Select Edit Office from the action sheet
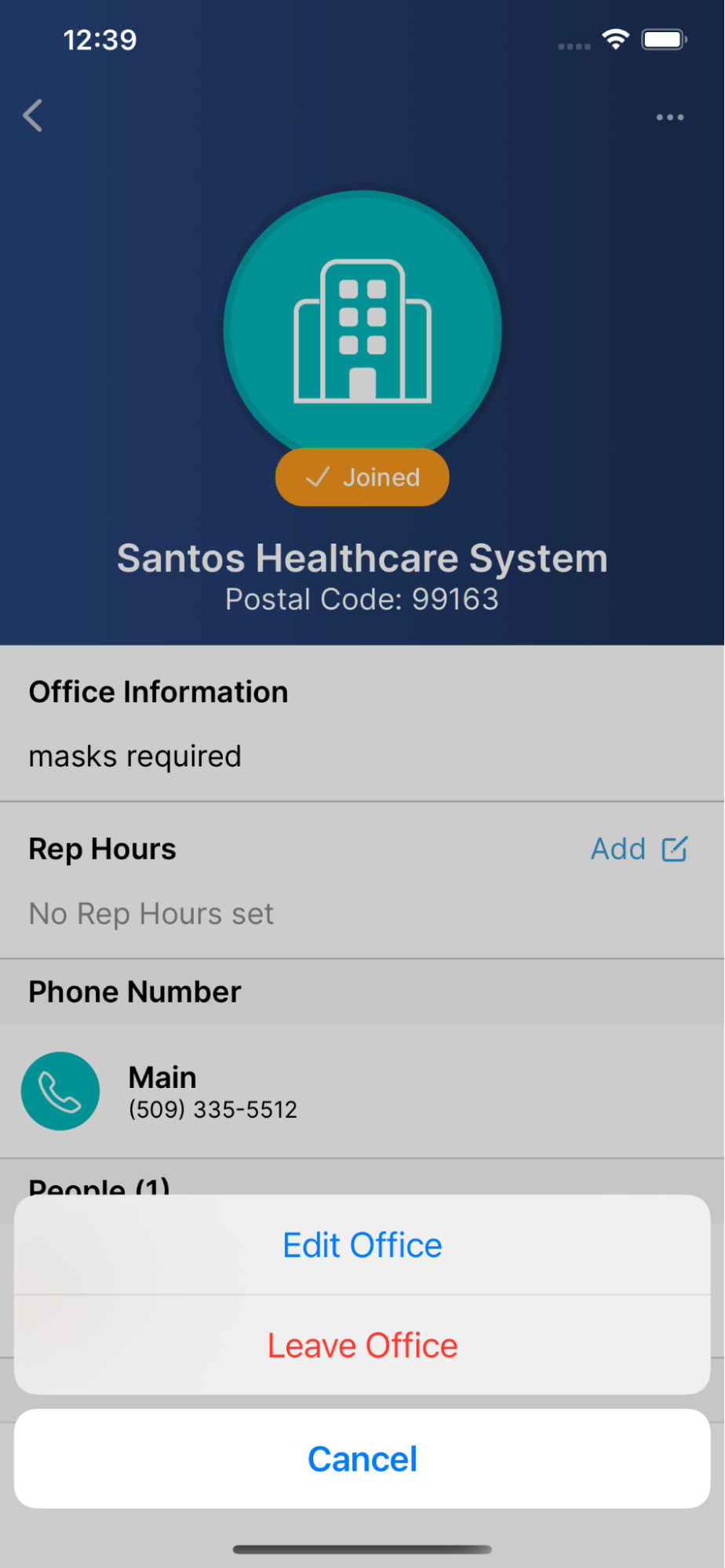Viewport: 725px width, 1568px height. 362,1245
